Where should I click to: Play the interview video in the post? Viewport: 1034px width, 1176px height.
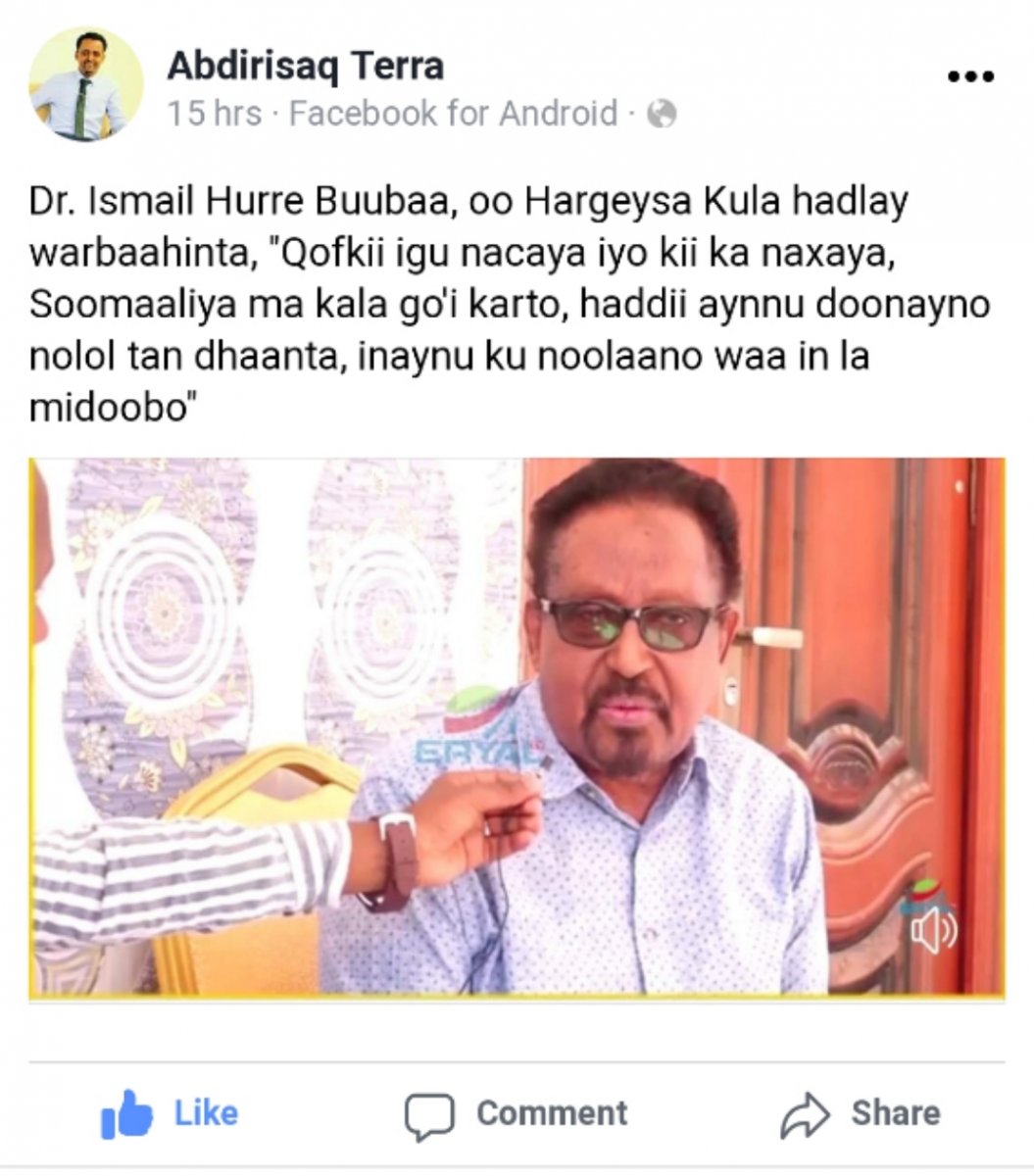517,726
